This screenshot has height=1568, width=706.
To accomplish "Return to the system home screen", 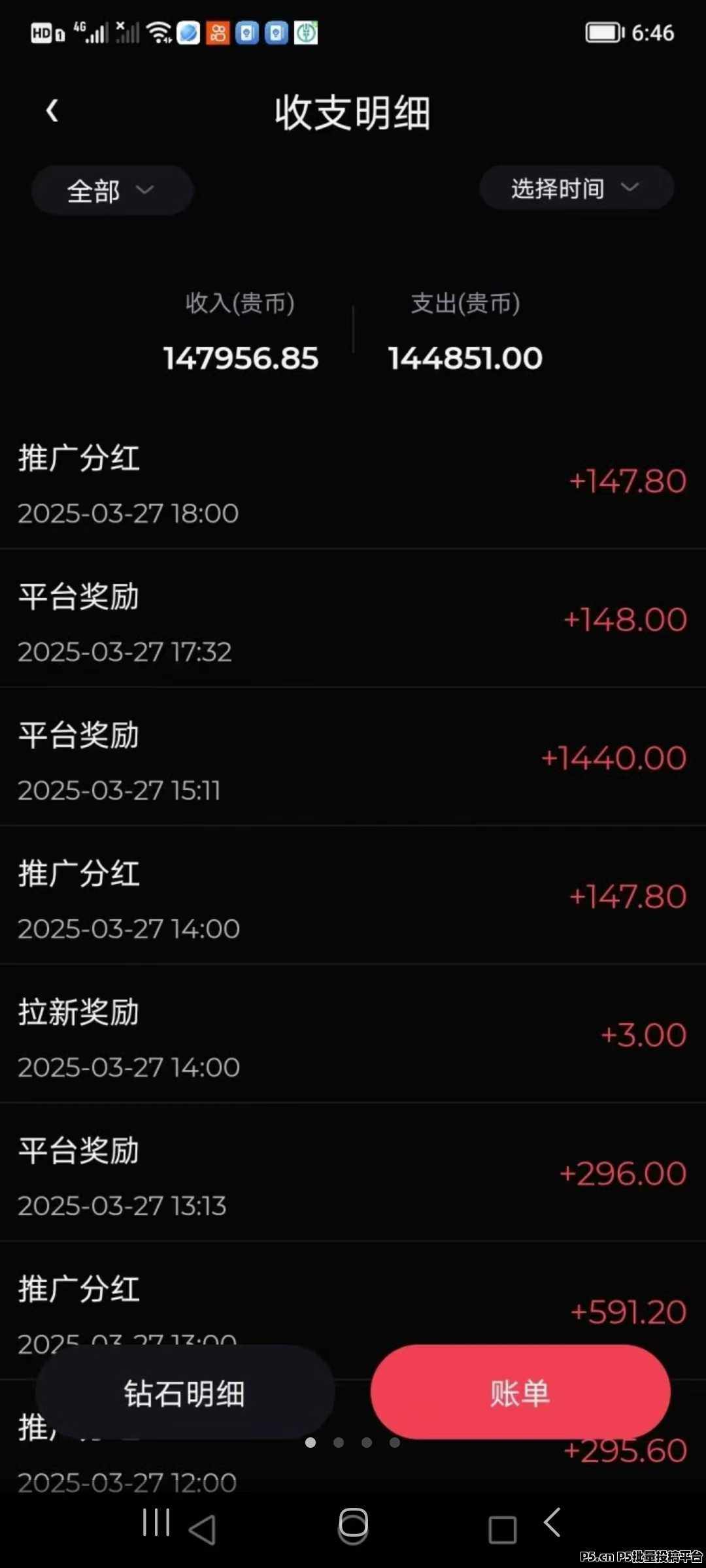I will click(353, 1526).
